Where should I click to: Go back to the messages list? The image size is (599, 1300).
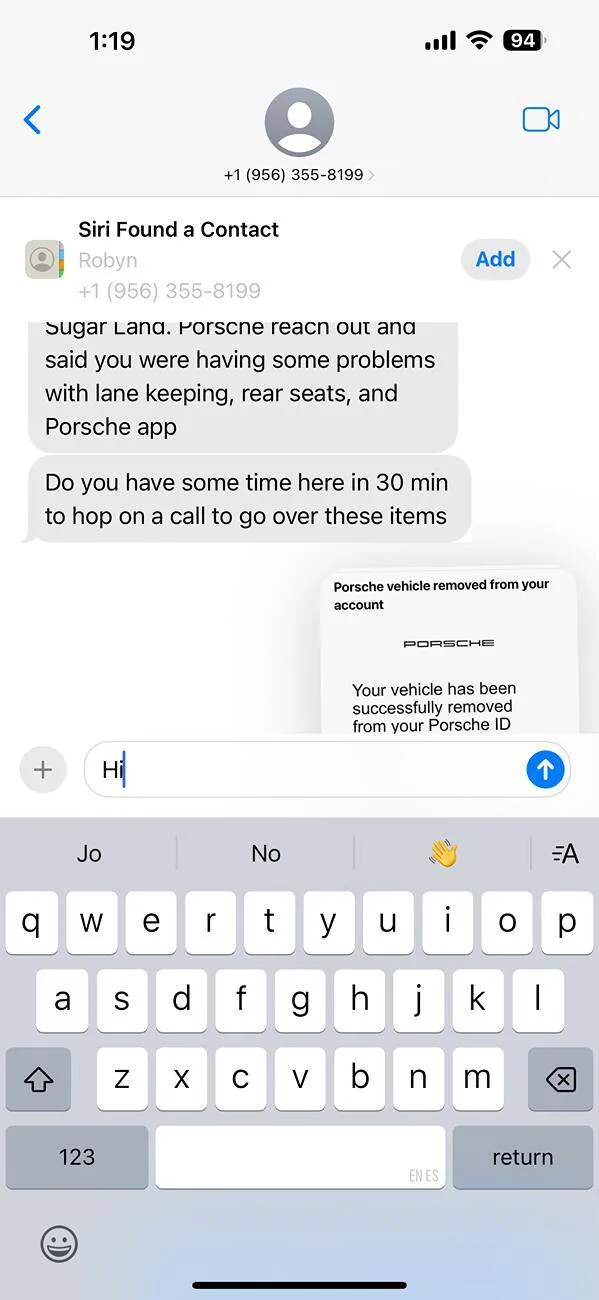[x=32, y=120]
